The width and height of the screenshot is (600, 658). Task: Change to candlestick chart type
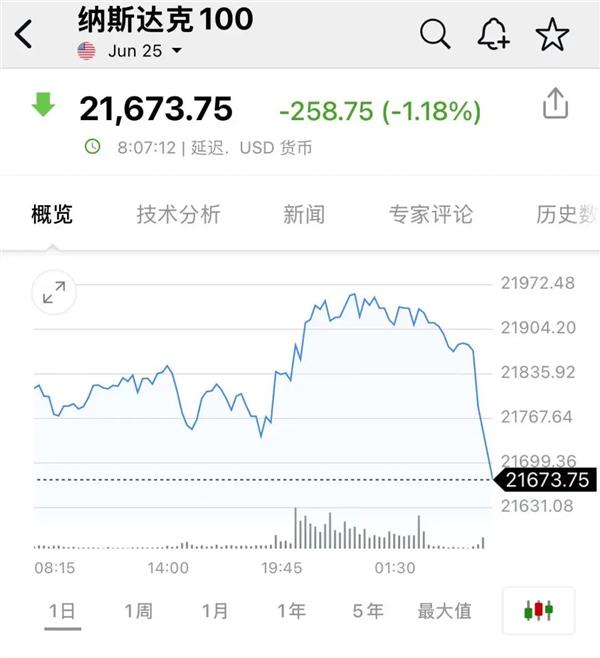coord(538,610)
